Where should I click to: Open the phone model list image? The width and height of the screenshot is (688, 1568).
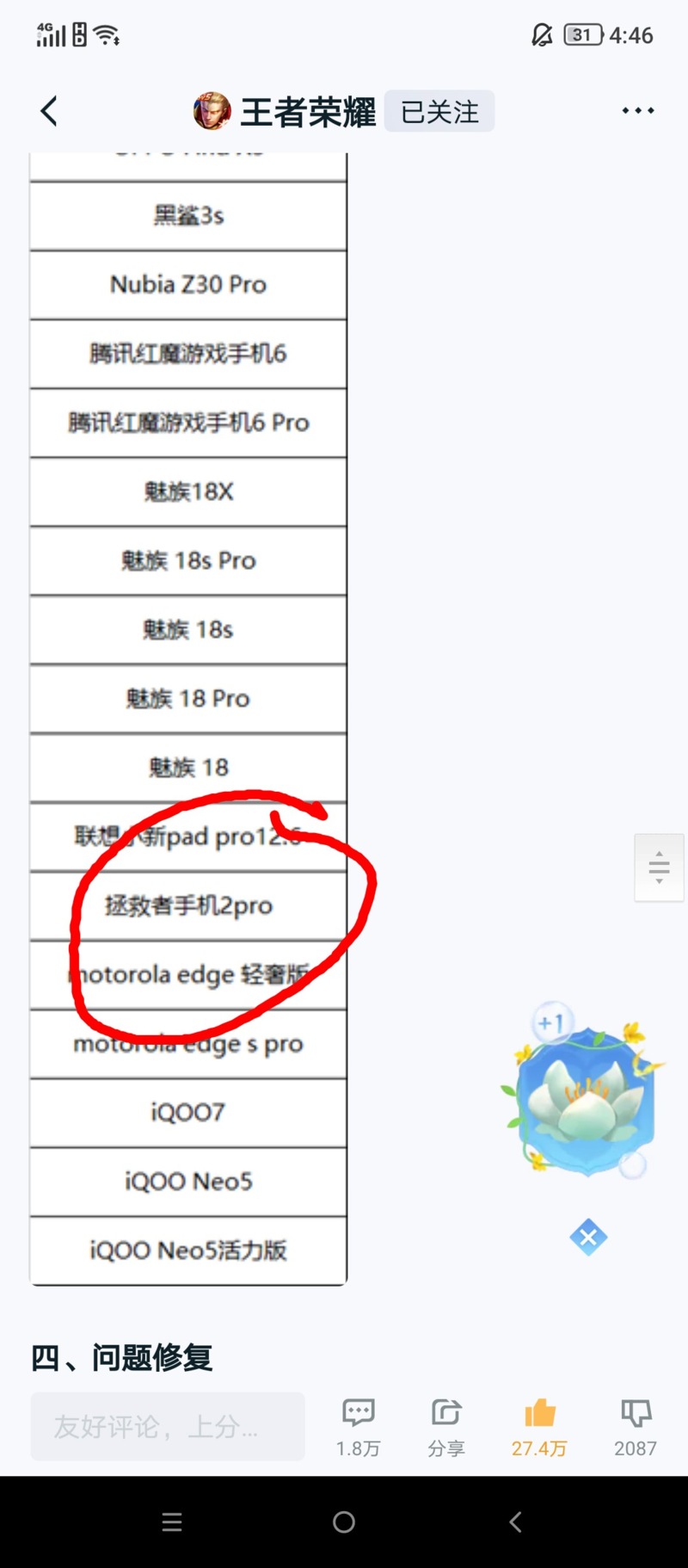[188, 688]
